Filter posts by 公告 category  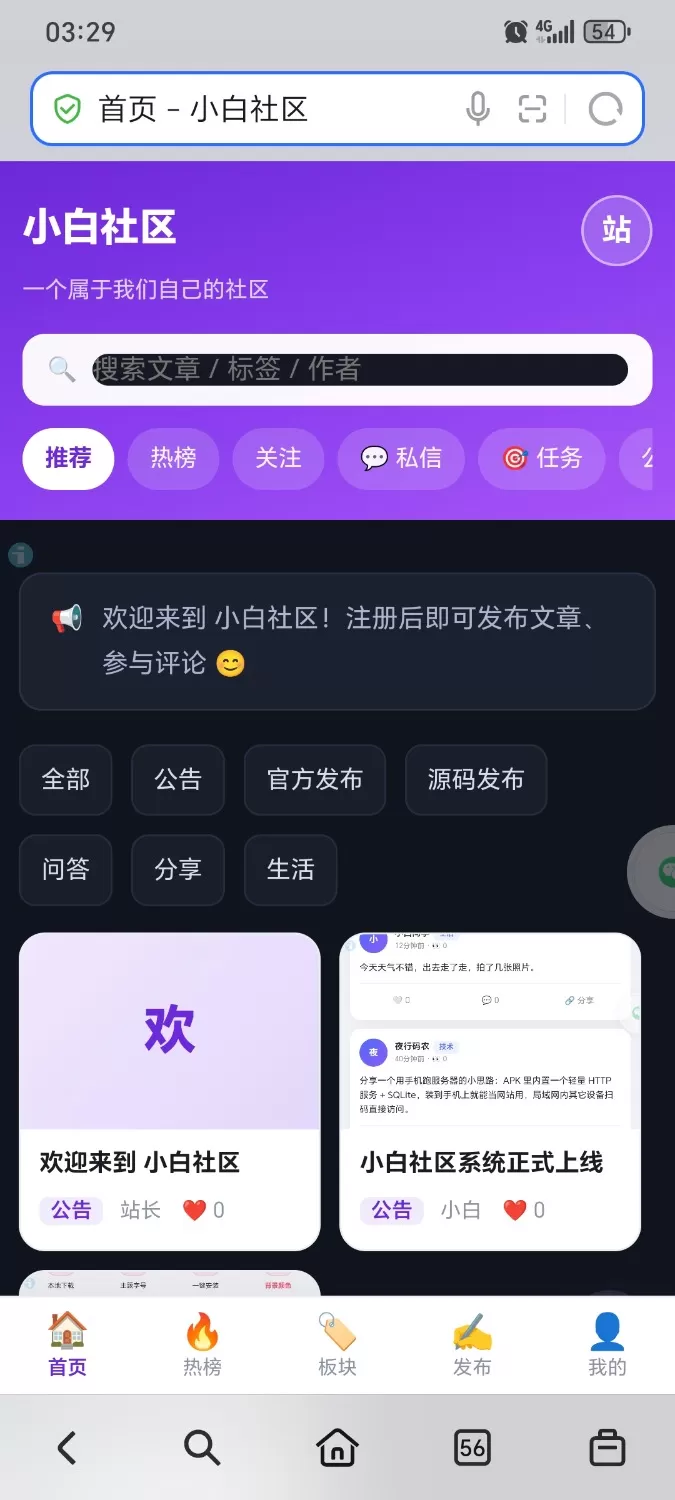point(178,780)
